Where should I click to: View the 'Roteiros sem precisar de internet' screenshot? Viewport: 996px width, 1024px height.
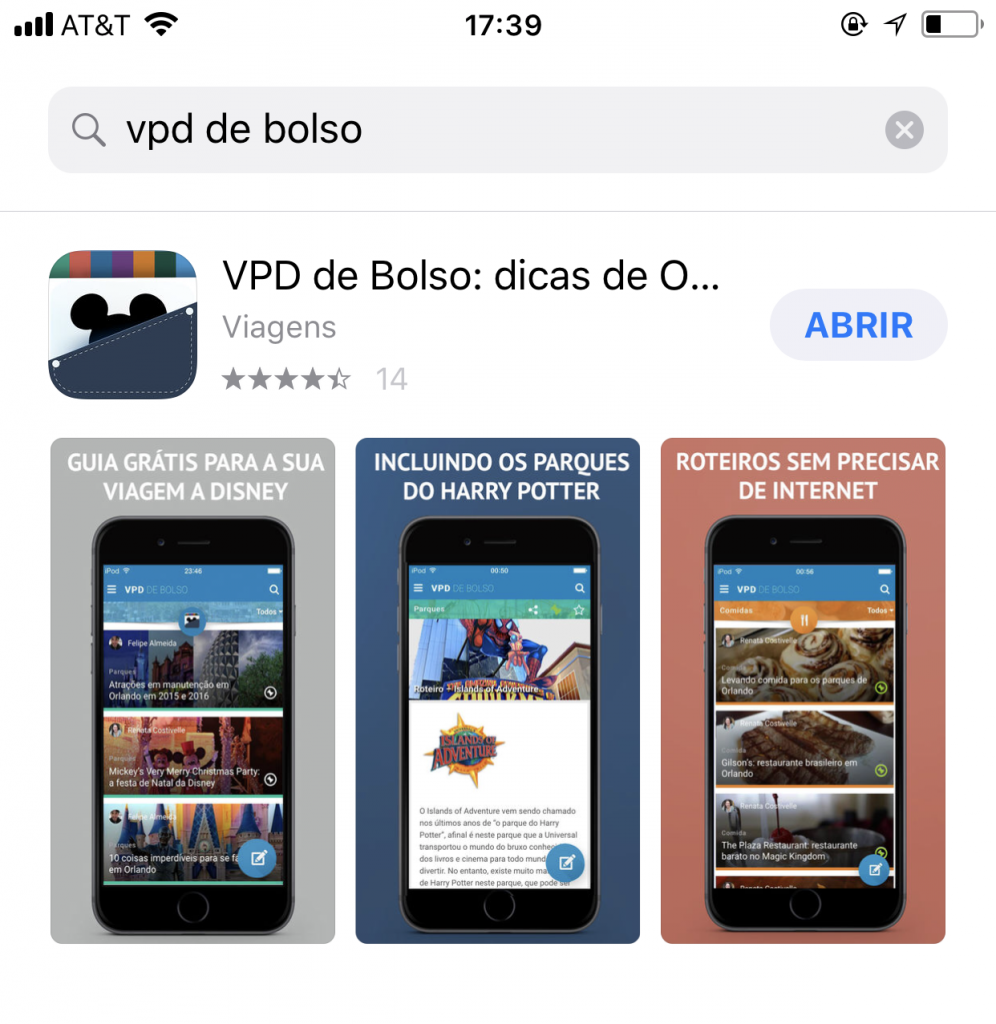pyautogui.click(x=803, y=690)
